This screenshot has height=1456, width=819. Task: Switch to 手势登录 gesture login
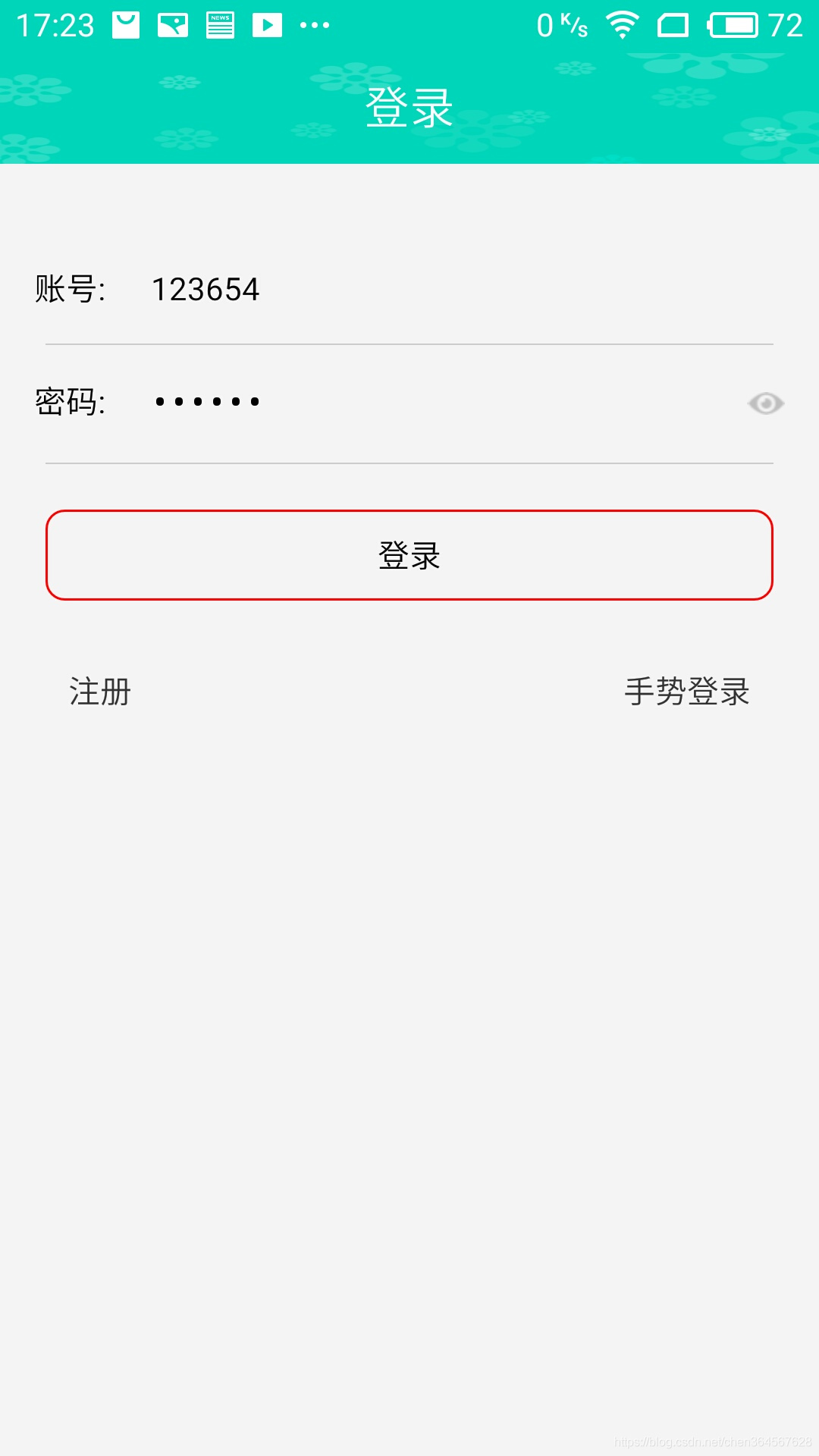click(687, 692)
